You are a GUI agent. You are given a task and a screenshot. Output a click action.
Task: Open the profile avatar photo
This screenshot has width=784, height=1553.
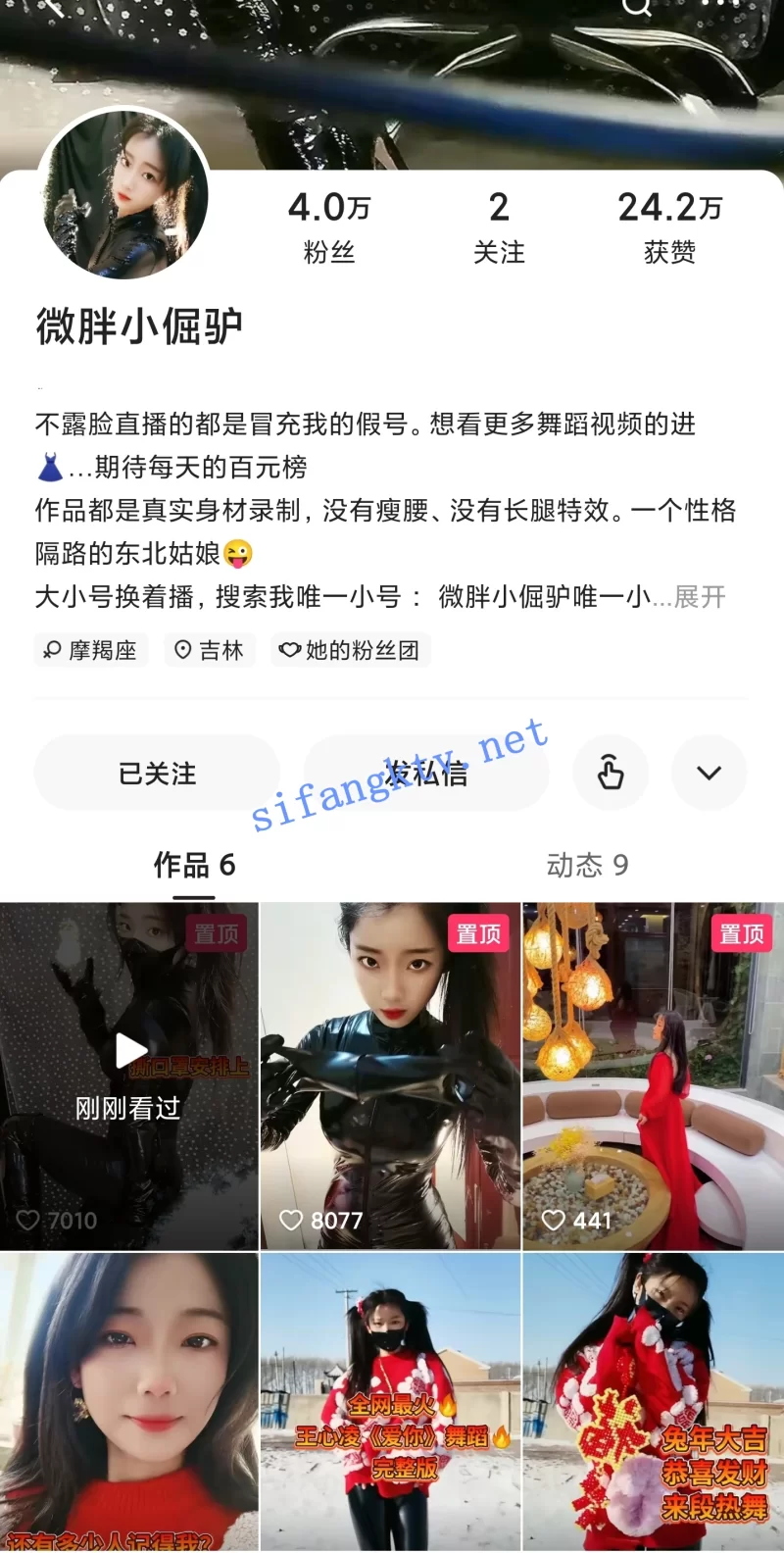[125, 195]
